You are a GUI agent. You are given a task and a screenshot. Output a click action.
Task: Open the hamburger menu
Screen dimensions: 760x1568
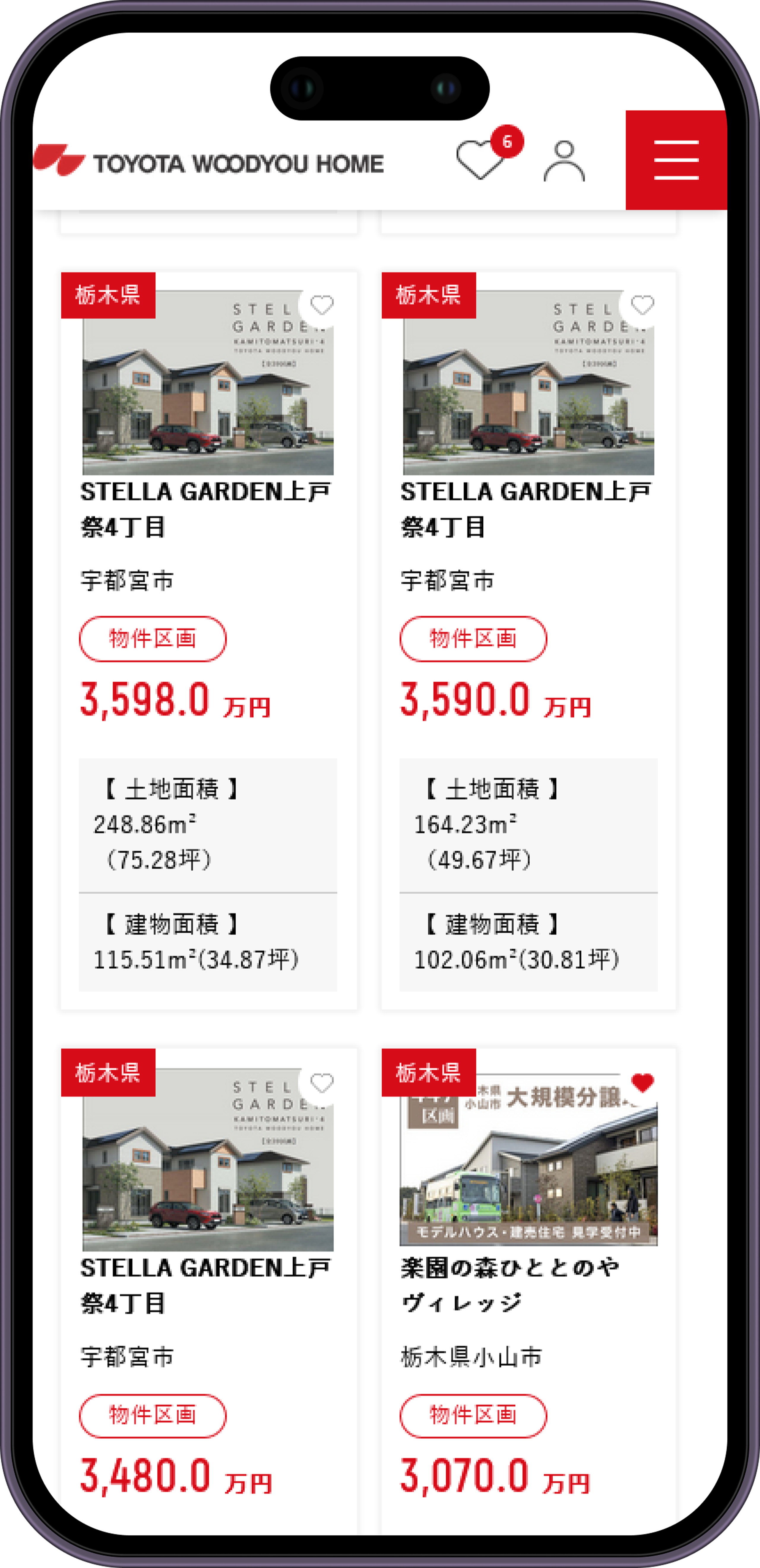[675, 160]
